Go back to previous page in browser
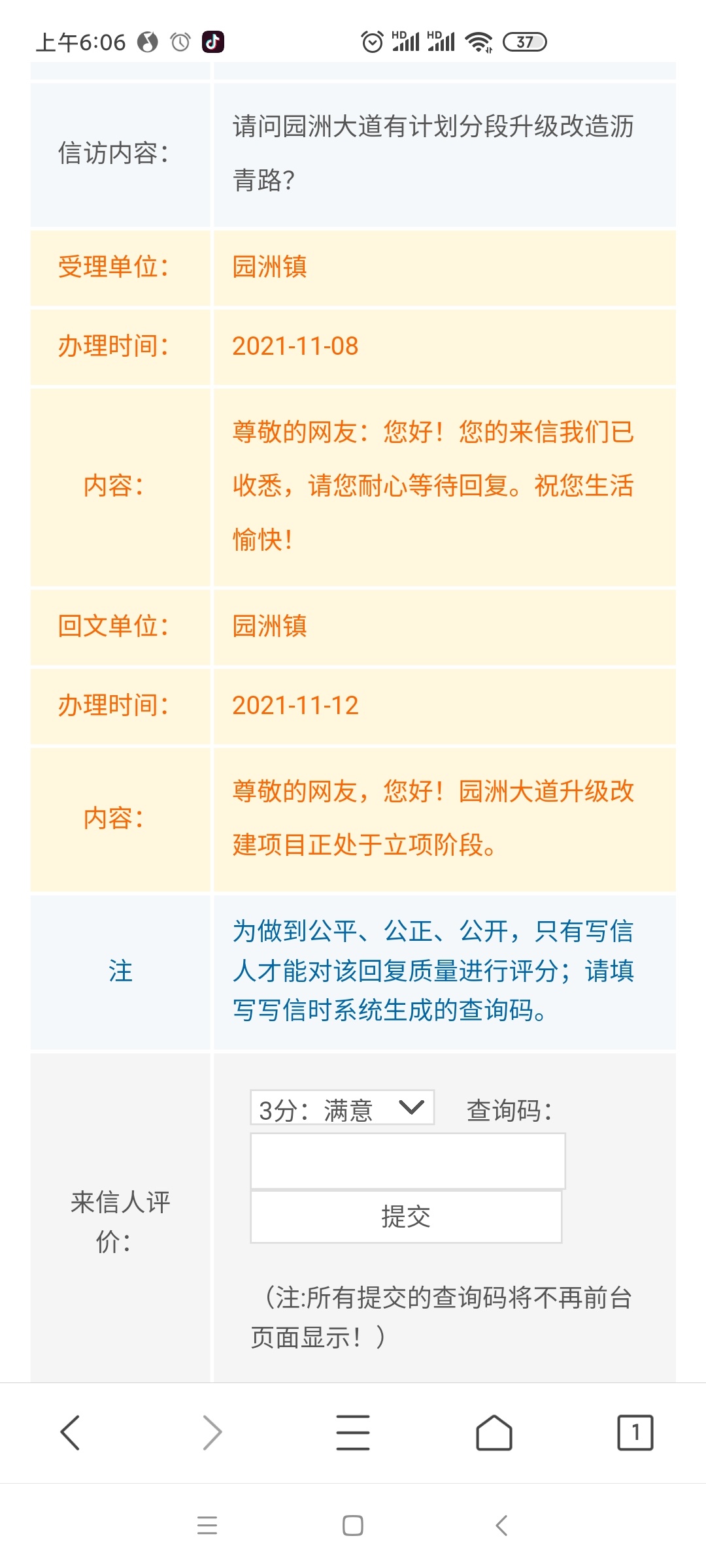The image size is (706, 1568). point(71,1432)
